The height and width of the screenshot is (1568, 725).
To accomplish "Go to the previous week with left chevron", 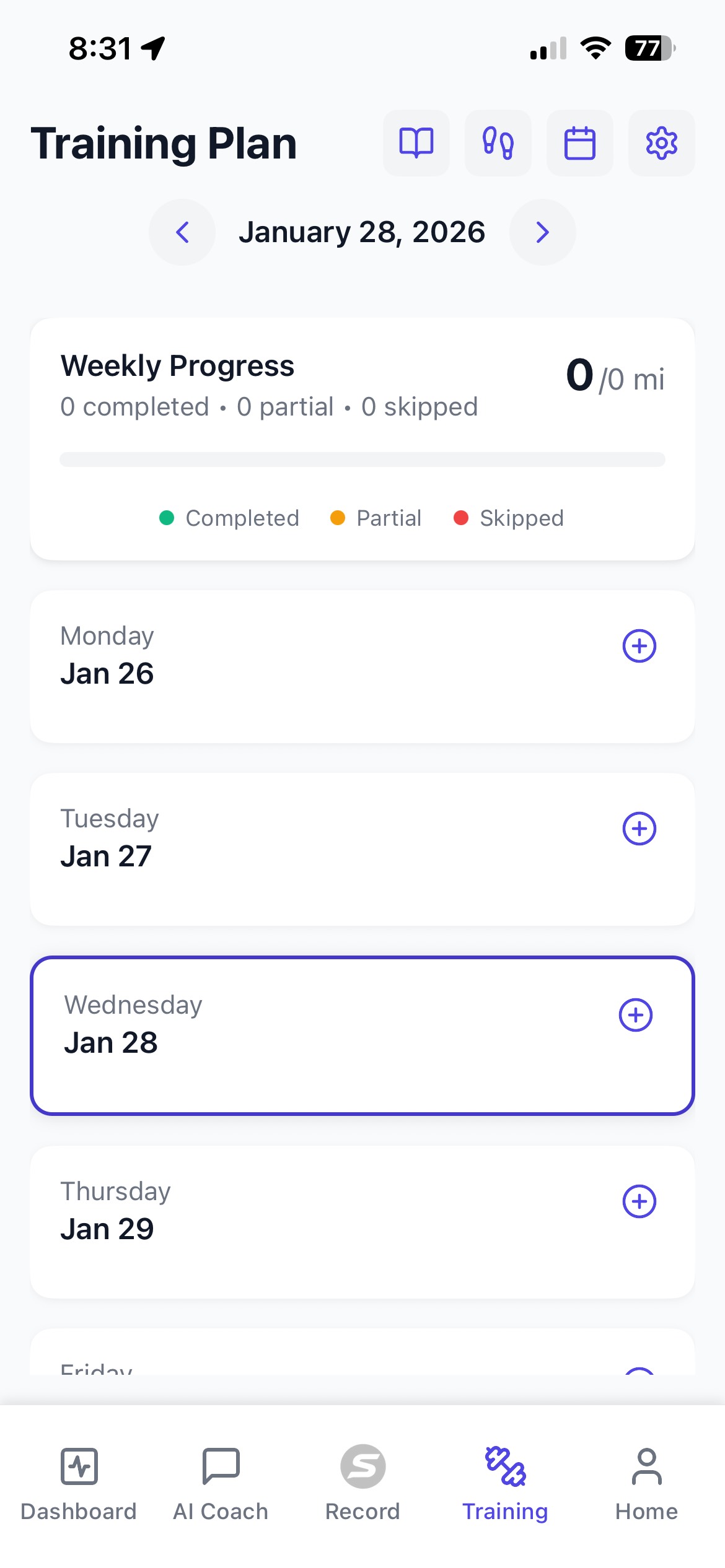I will click(x=182, y=232).
